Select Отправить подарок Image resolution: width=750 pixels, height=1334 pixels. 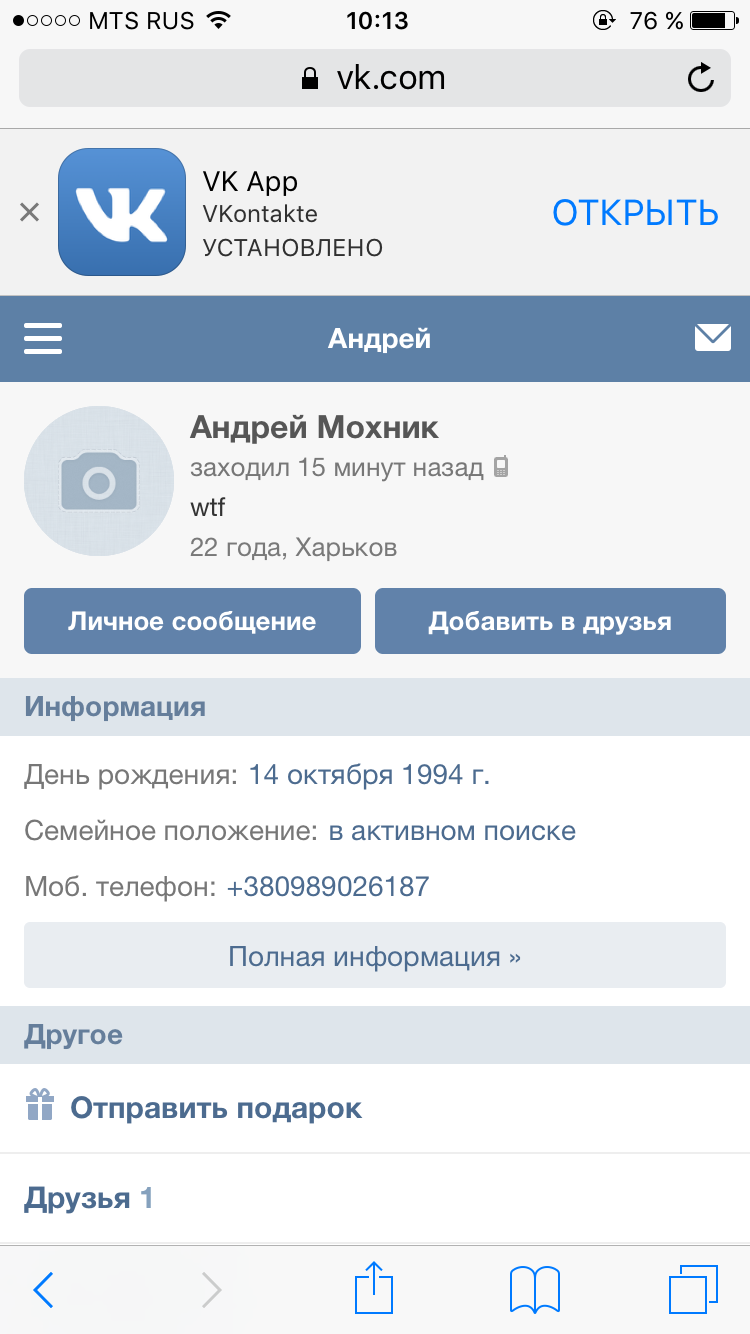tap(215, 1108)
